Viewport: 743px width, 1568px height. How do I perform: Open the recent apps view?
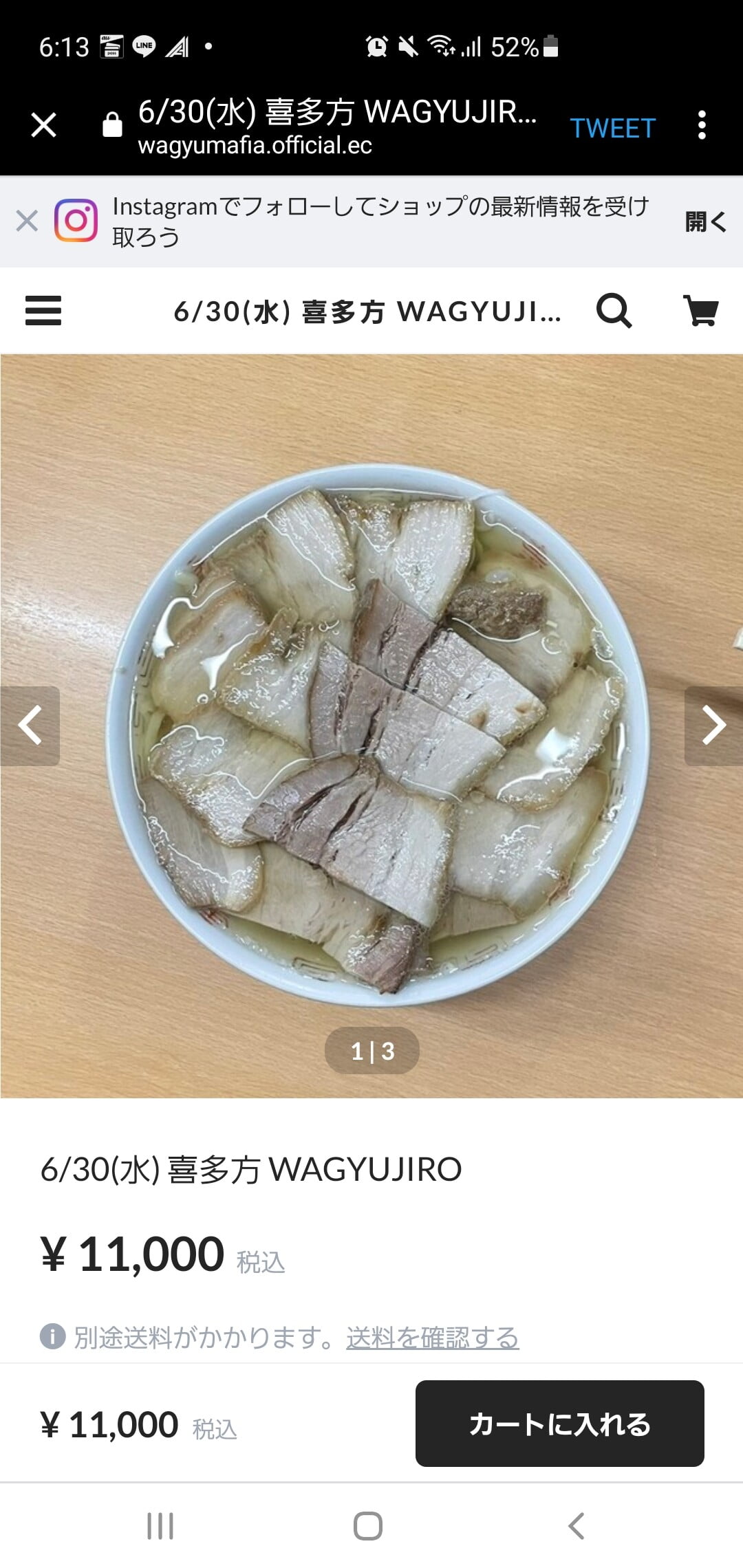(160, 1526)
